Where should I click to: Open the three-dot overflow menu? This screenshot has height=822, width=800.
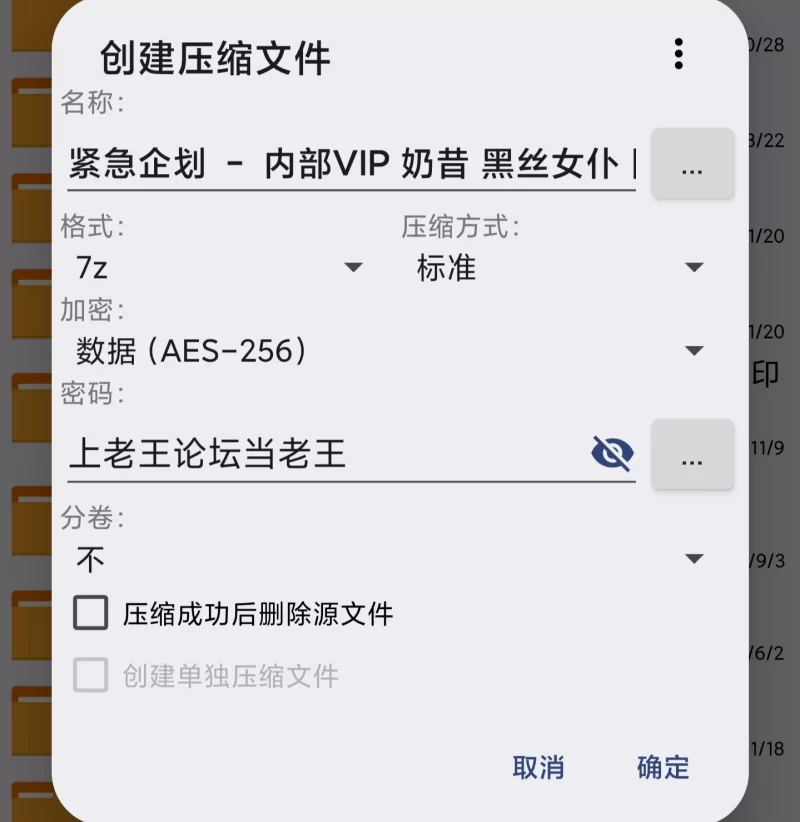coord(679,54)
